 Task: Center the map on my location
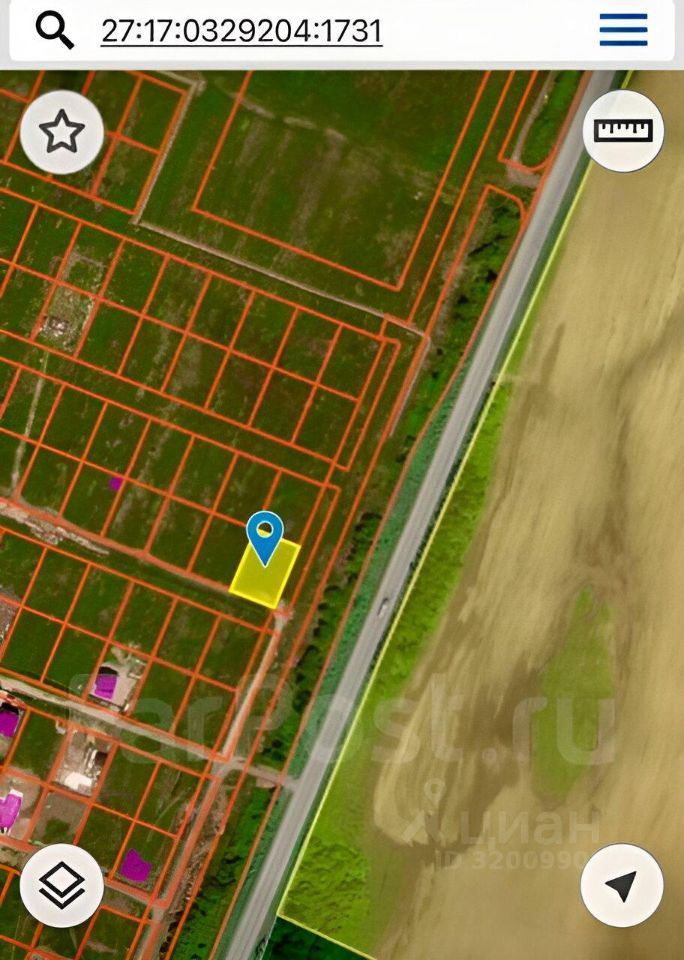(x=622, y=885)
